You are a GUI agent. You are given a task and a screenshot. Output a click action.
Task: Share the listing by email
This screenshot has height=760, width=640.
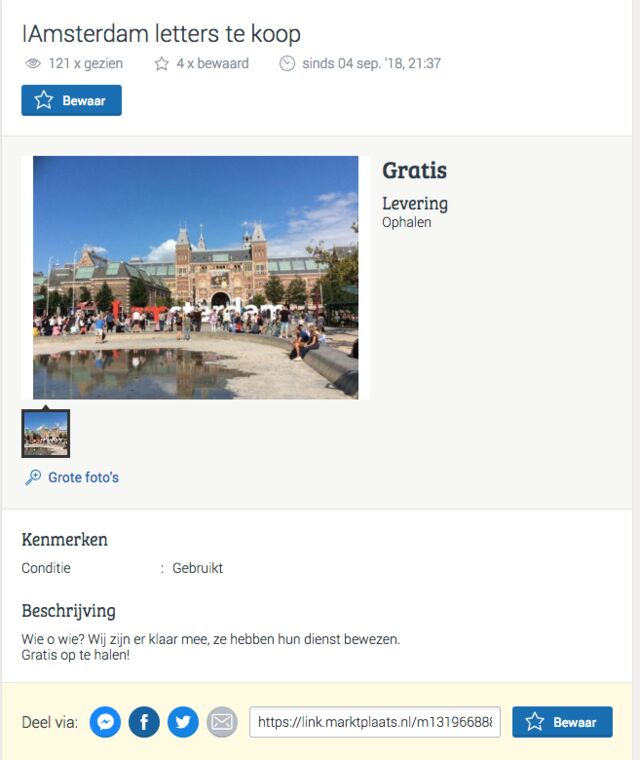click(222, 722)
